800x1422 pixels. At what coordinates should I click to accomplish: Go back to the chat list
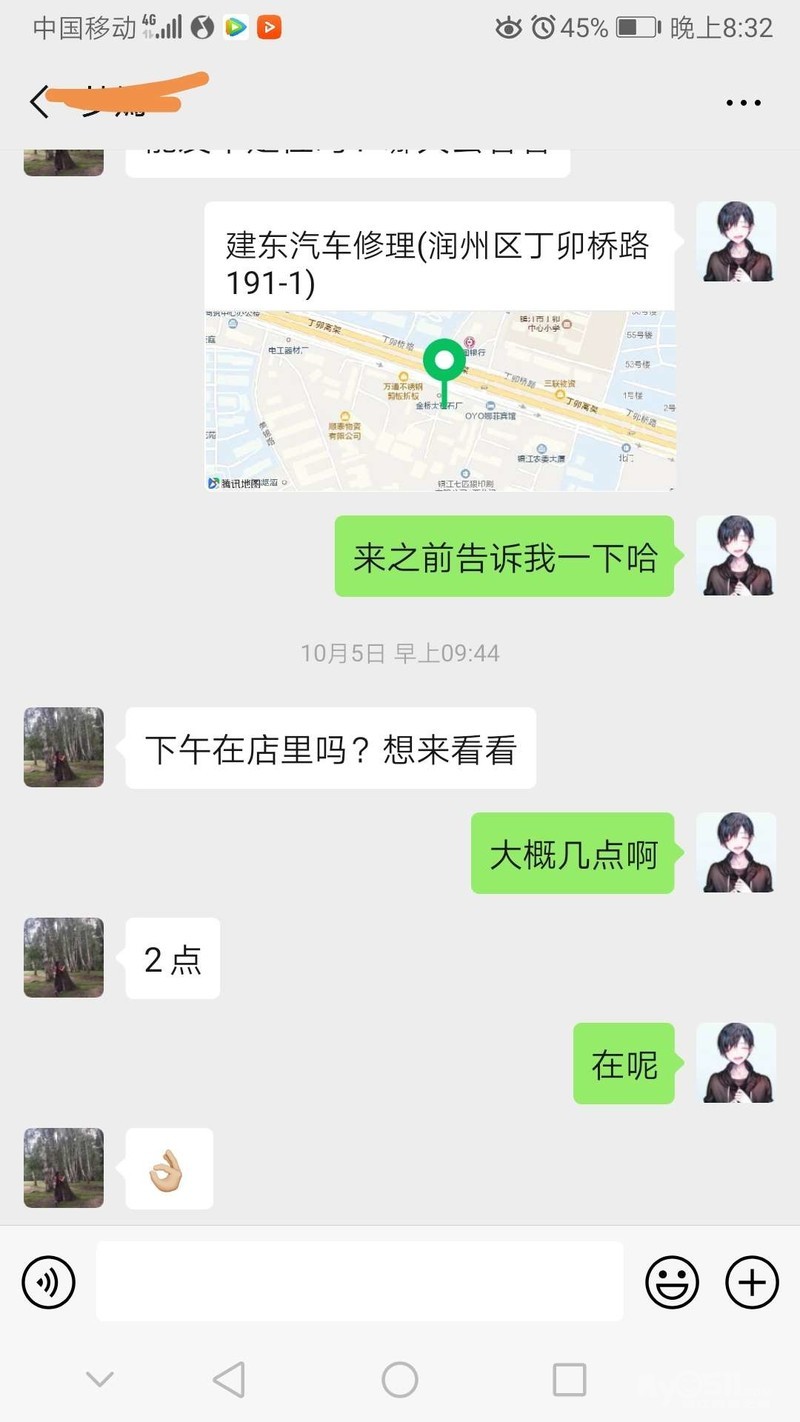tap(39, 102)
